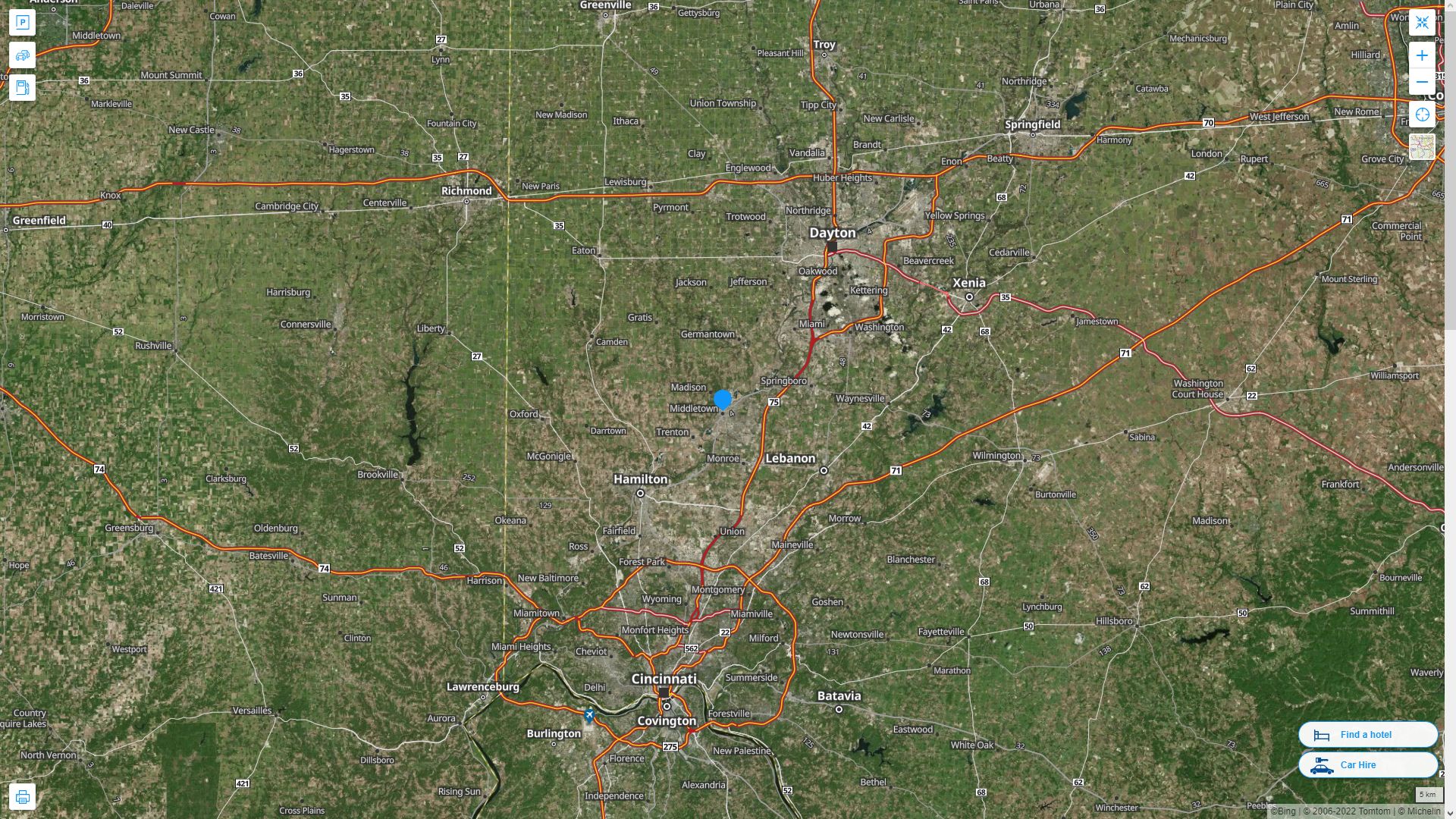Select the blue Middletown location marker
Image resolution: width=1456 pixels, height=819 pixels.
coord(723,400)
